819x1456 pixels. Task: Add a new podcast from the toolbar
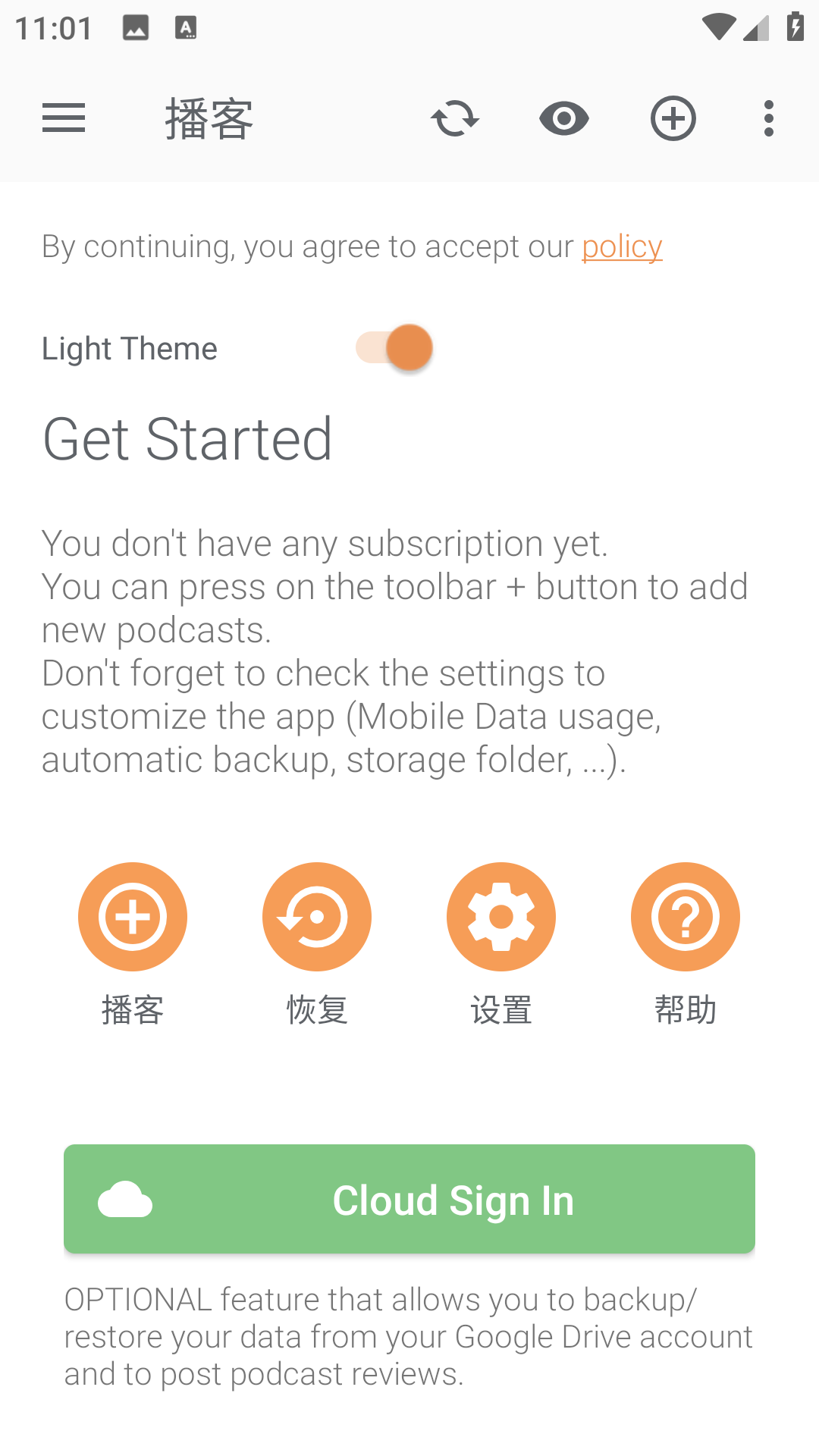[x=673, y=118]
